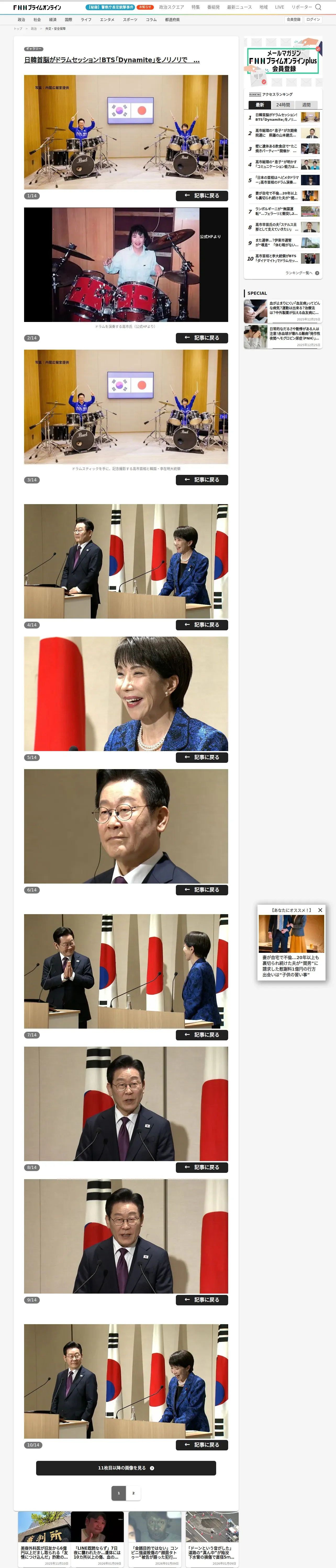Open 会員登録 in the header
Image resolution: width=336 pixels, height=1568 pixels.
(293, 20)
